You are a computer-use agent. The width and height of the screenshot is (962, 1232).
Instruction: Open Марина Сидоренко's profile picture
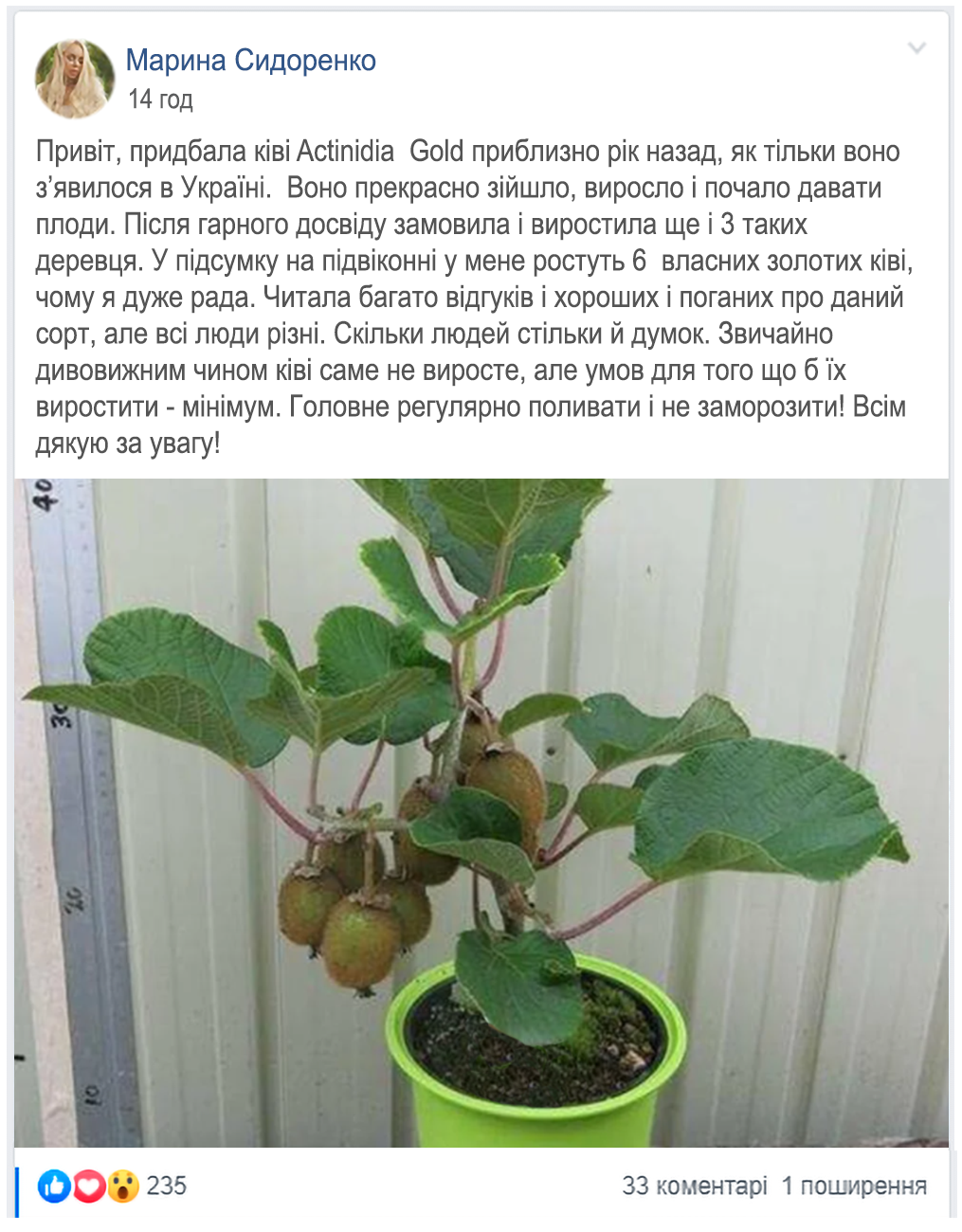[75, 79]
